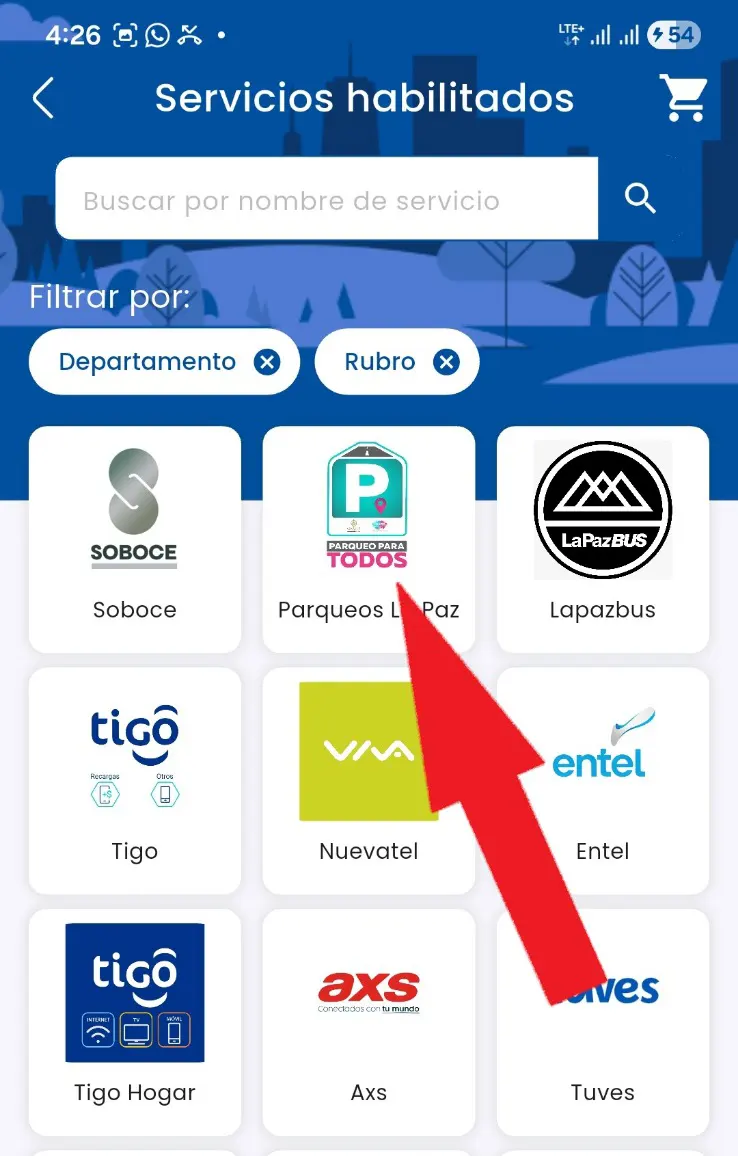
Task: Choose the Axs service
Action: 369,1021
